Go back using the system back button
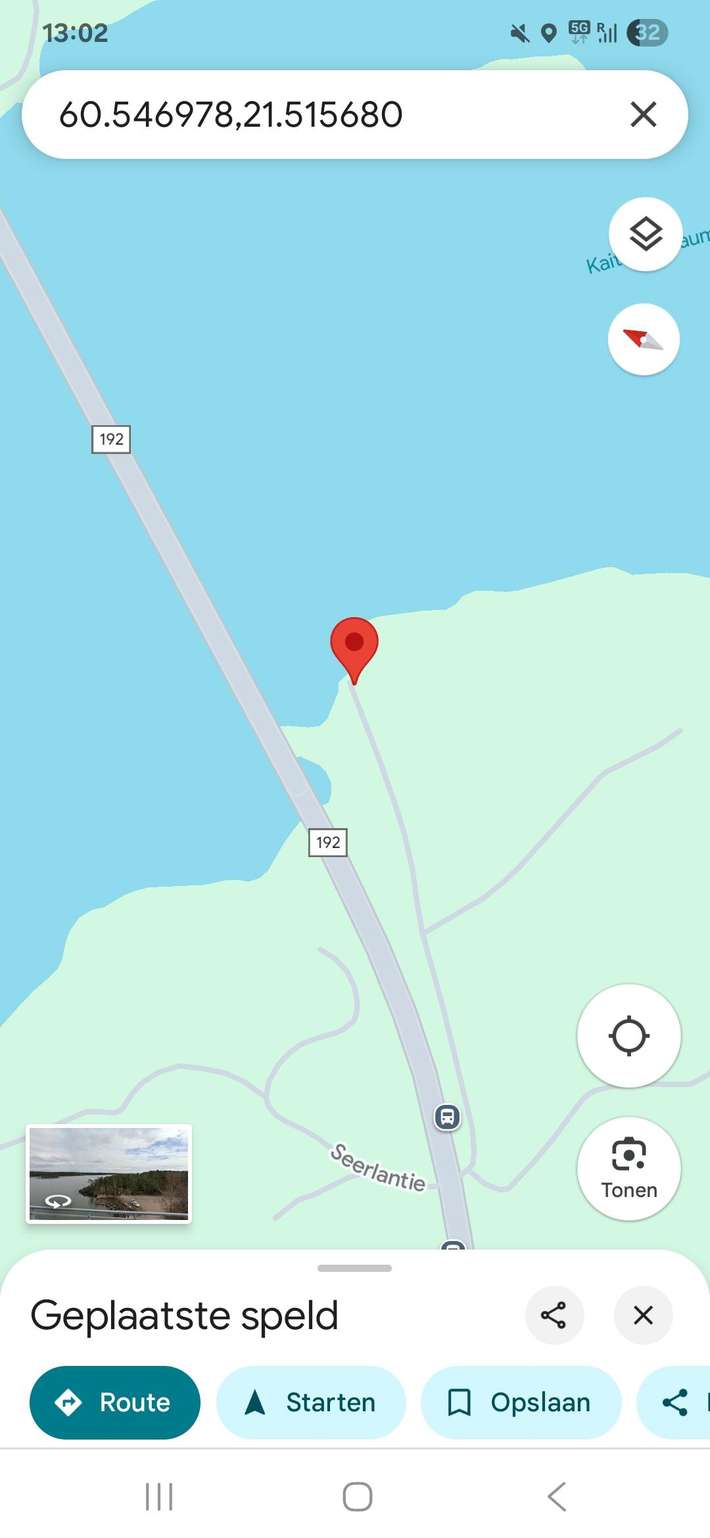 (557, 1497)
